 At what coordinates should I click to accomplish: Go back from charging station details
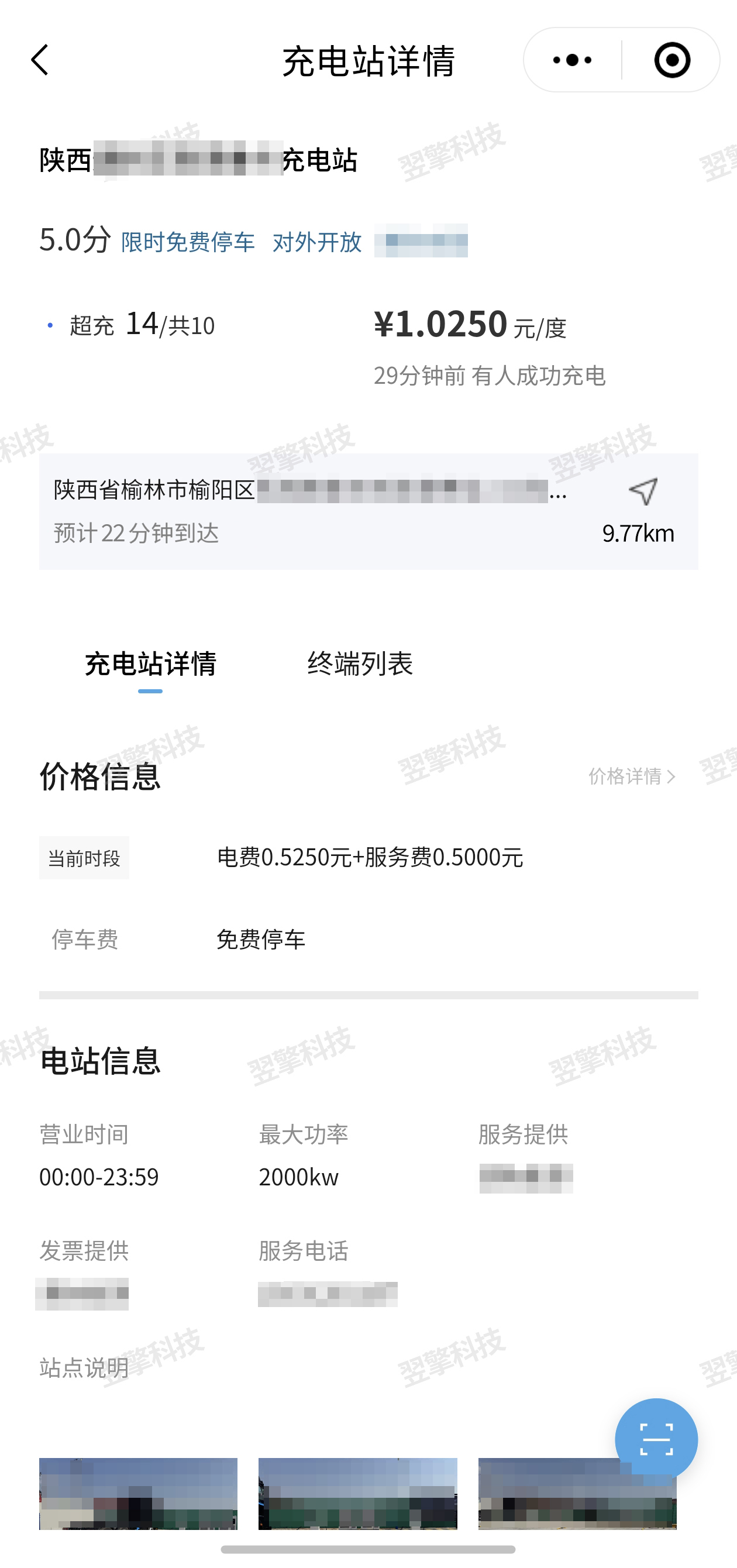coord(40,60)
